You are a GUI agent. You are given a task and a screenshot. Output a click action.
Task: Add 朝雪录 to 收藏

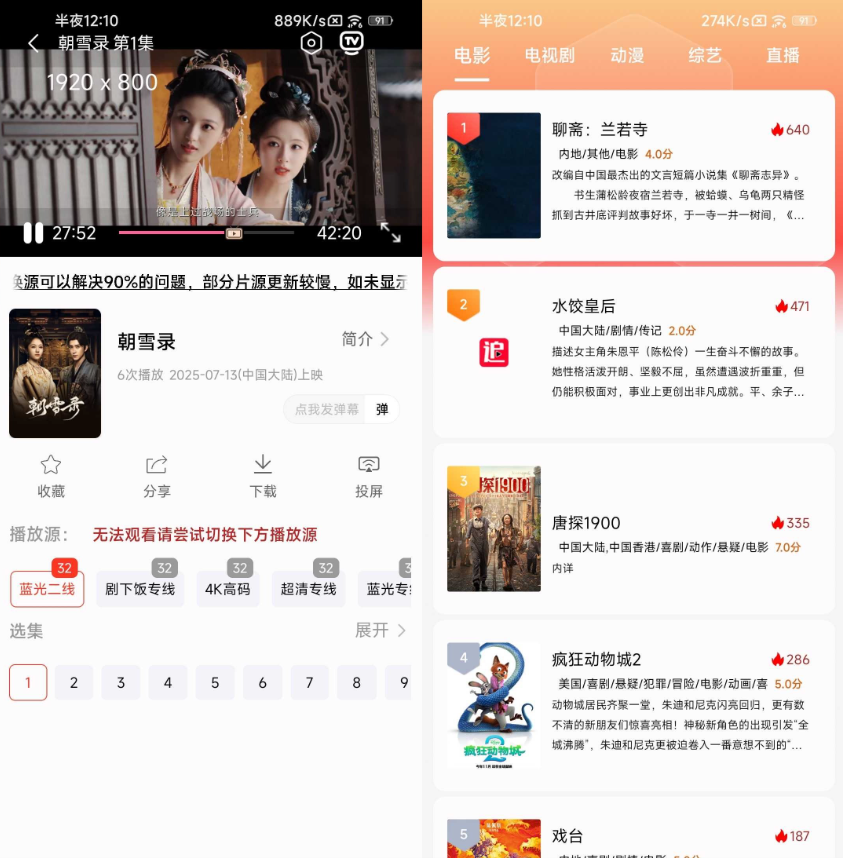point(51,476)
